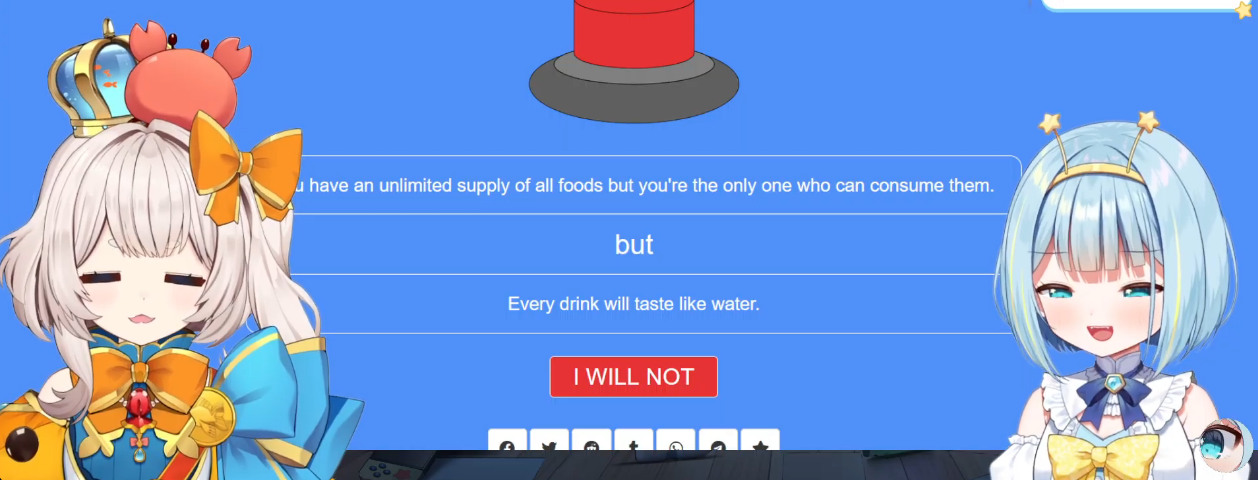Send this dilemma via WhatsApp
Viewport: 1258px width, 480px height.
[x=676, y=442]
